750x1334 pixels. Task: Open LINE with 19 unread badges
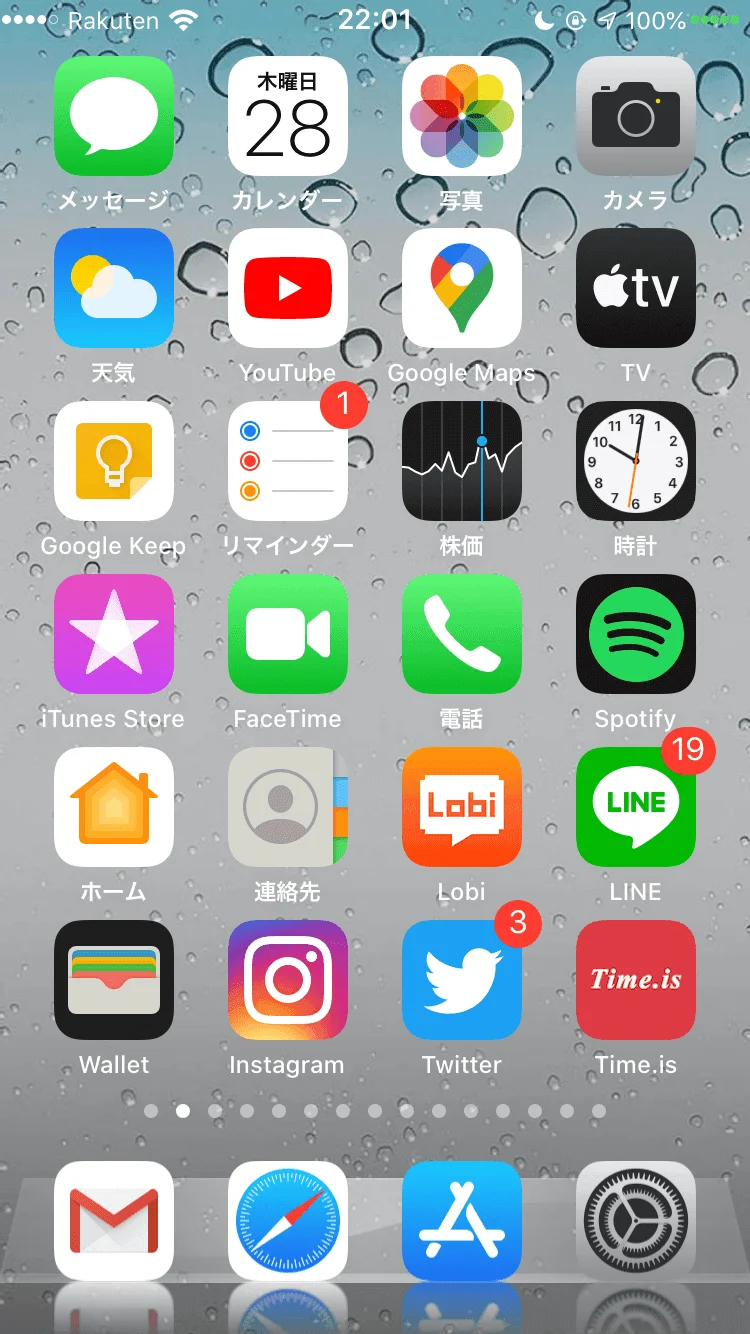coord(635,807)
